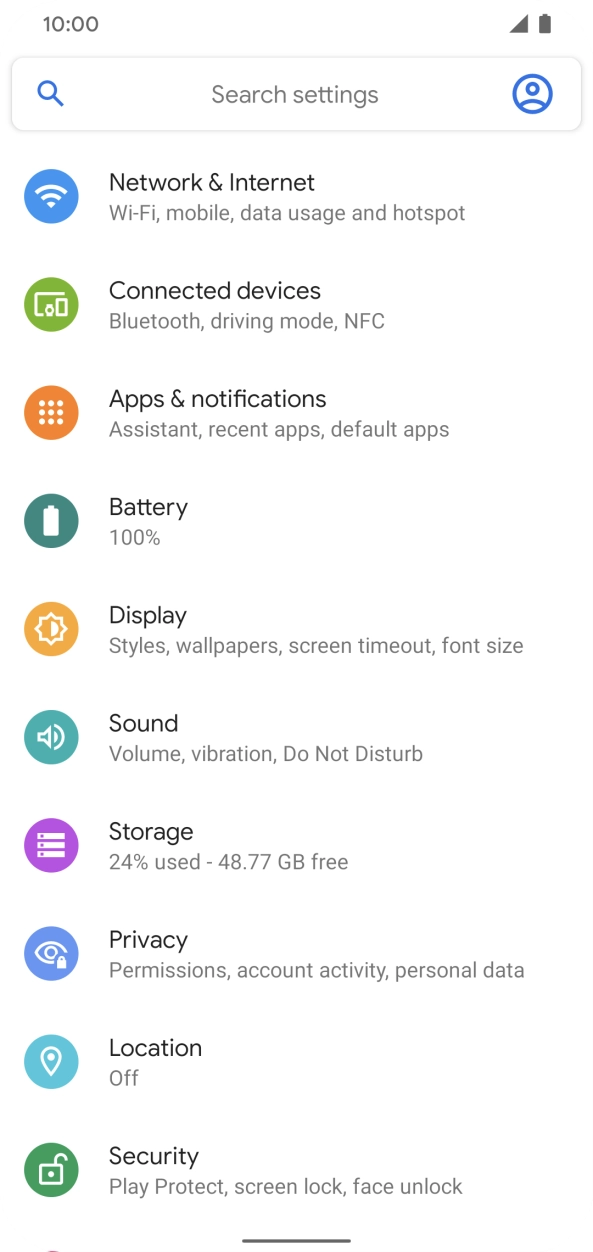View Battery settings
This screenshot has height=1252, width=593.
(296, 521)
